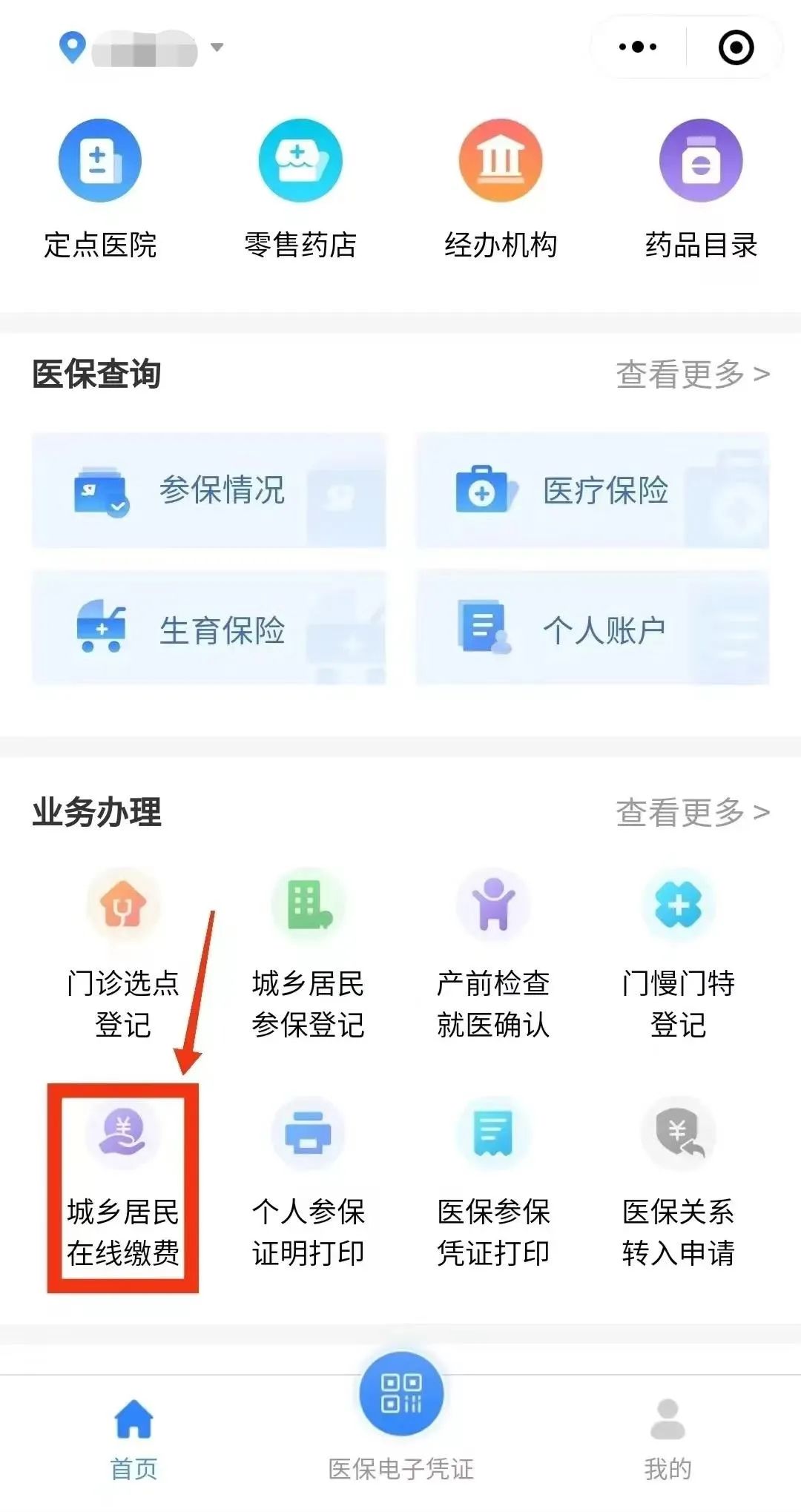Check 参保情况 insurance status
The height and width of the screenshot is (1512, 801).
[210, 491]
